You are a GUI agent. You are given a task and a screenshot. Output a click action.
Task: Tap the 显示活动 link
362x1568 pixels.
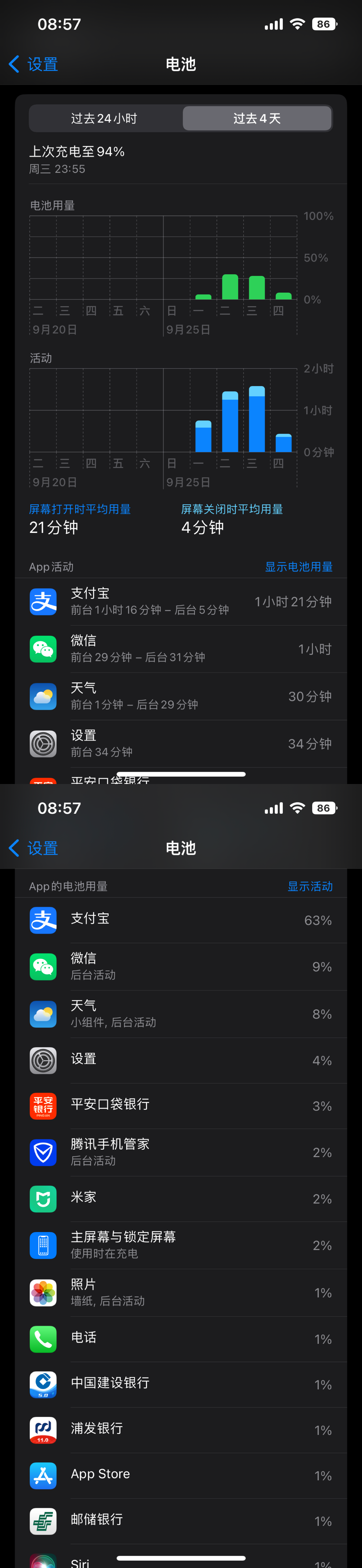310,886
